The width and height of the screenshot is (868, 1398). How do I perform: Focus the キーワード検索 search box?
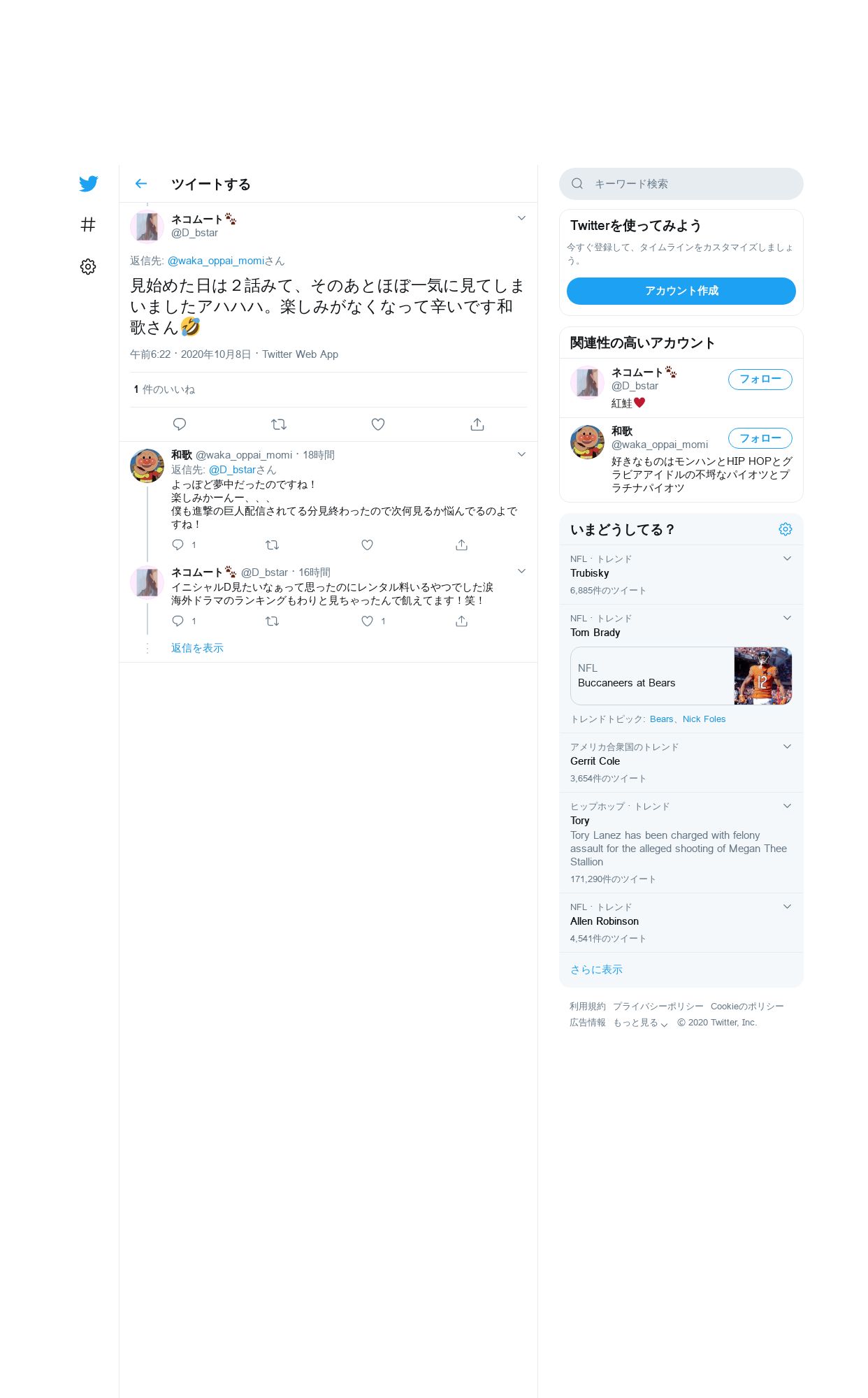(x=681, y=184)
